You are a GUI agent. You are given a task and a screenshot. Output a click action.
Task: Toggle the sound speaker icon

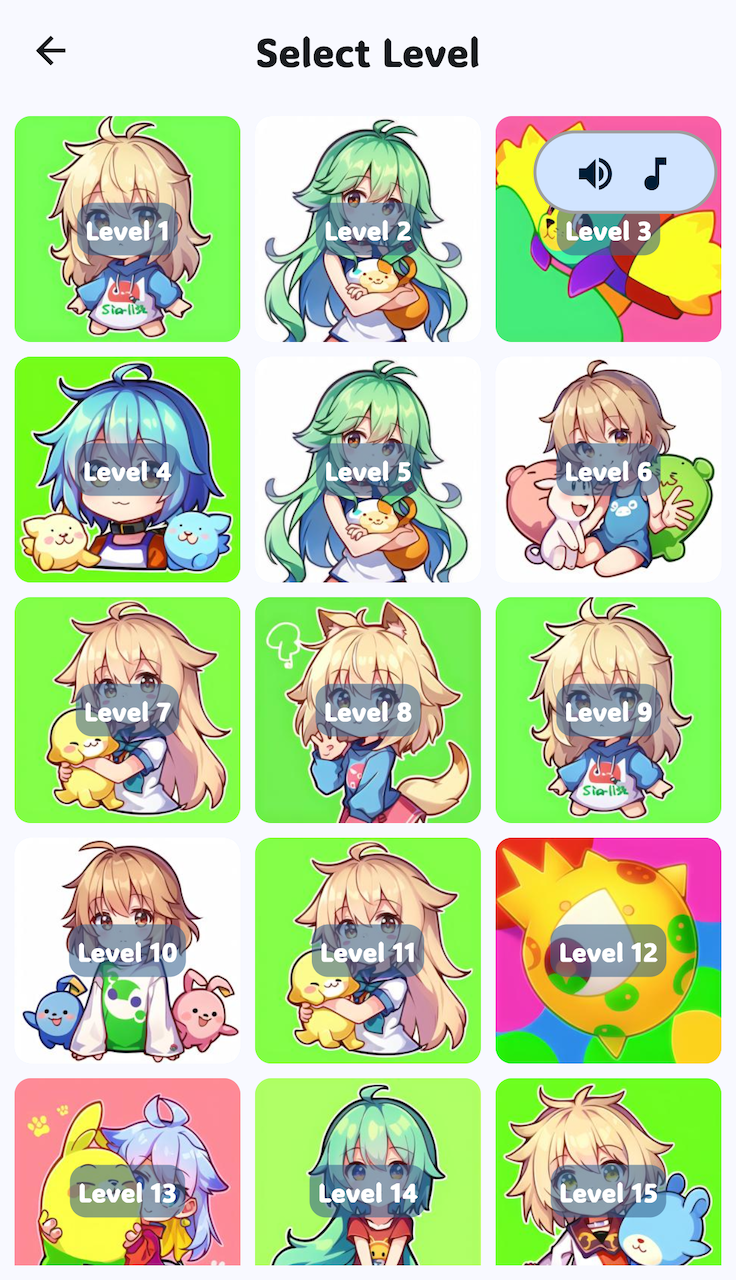595,174
